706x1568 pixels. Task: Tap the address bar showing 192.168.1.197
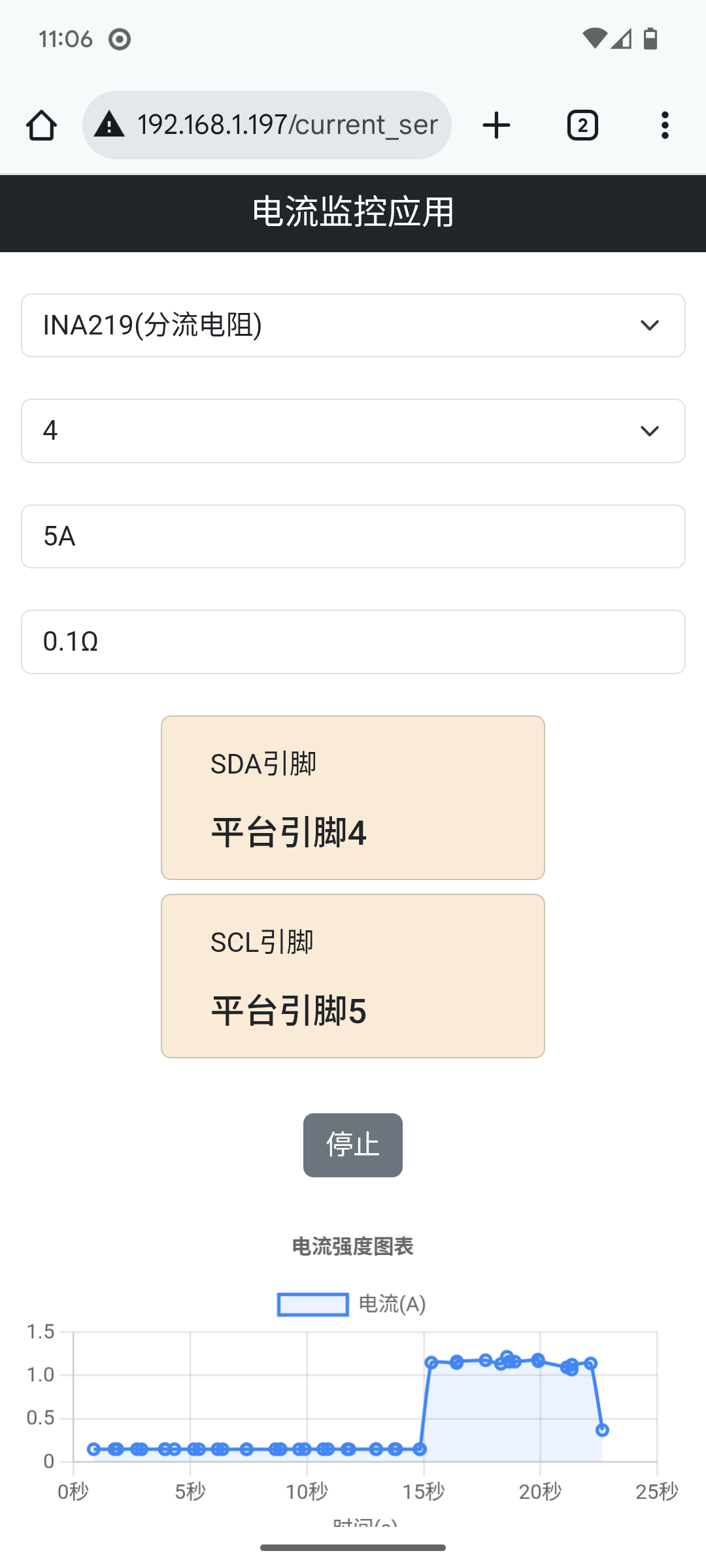267,125
